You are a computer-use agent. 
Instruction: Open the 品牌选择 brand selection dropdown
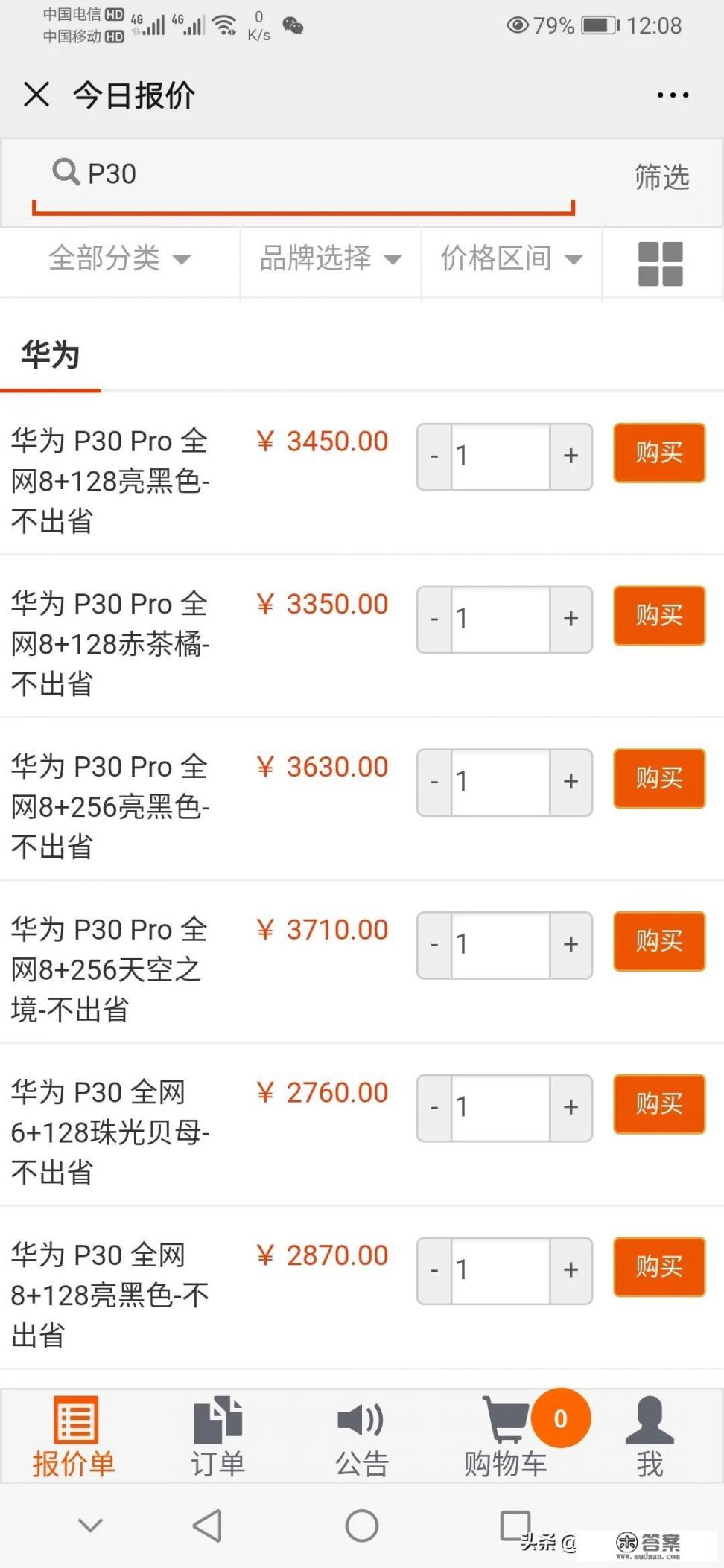click(330, 261)
